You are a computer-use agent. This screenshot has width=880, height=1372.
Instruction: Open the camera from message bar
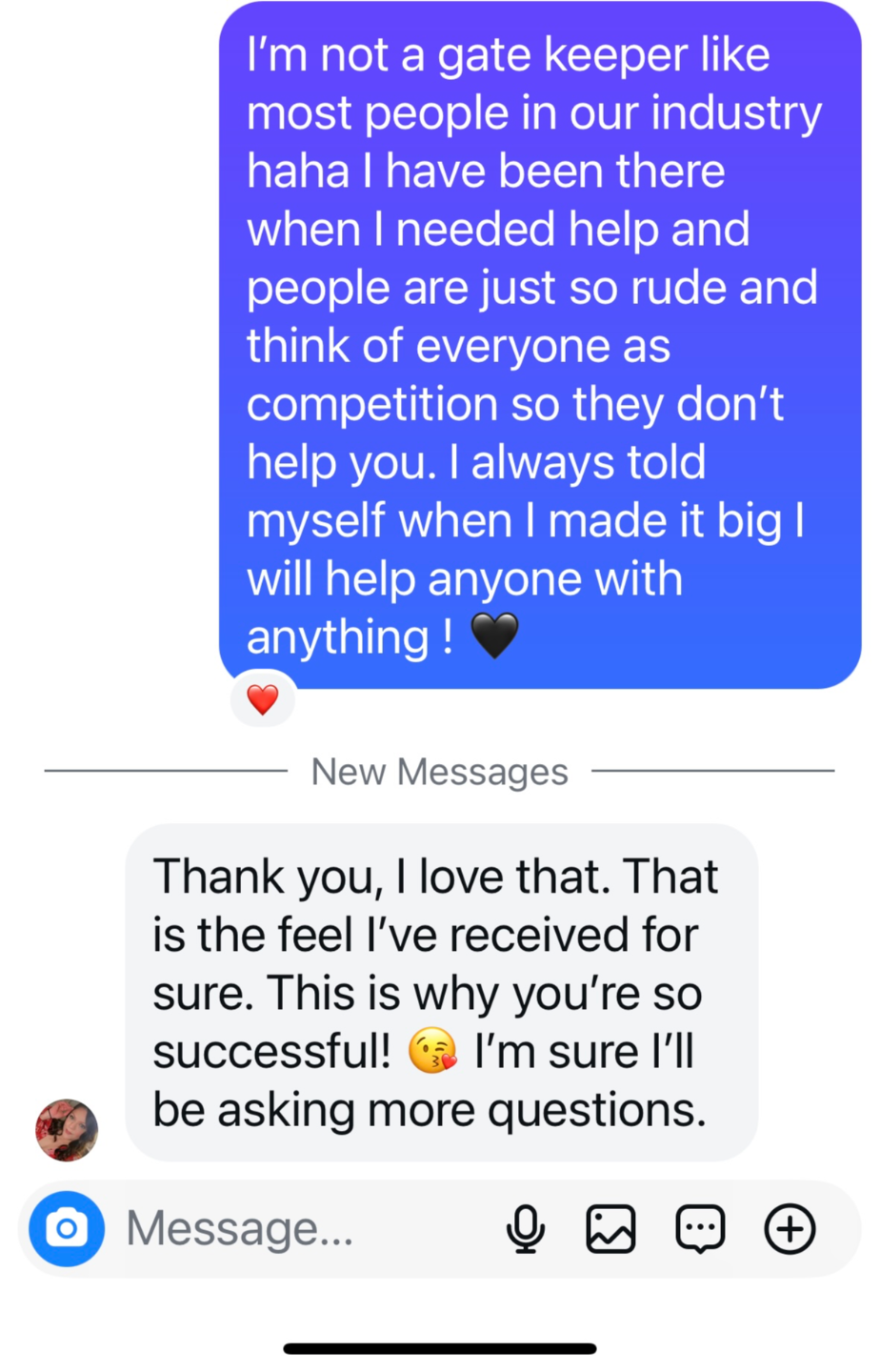67,1228
